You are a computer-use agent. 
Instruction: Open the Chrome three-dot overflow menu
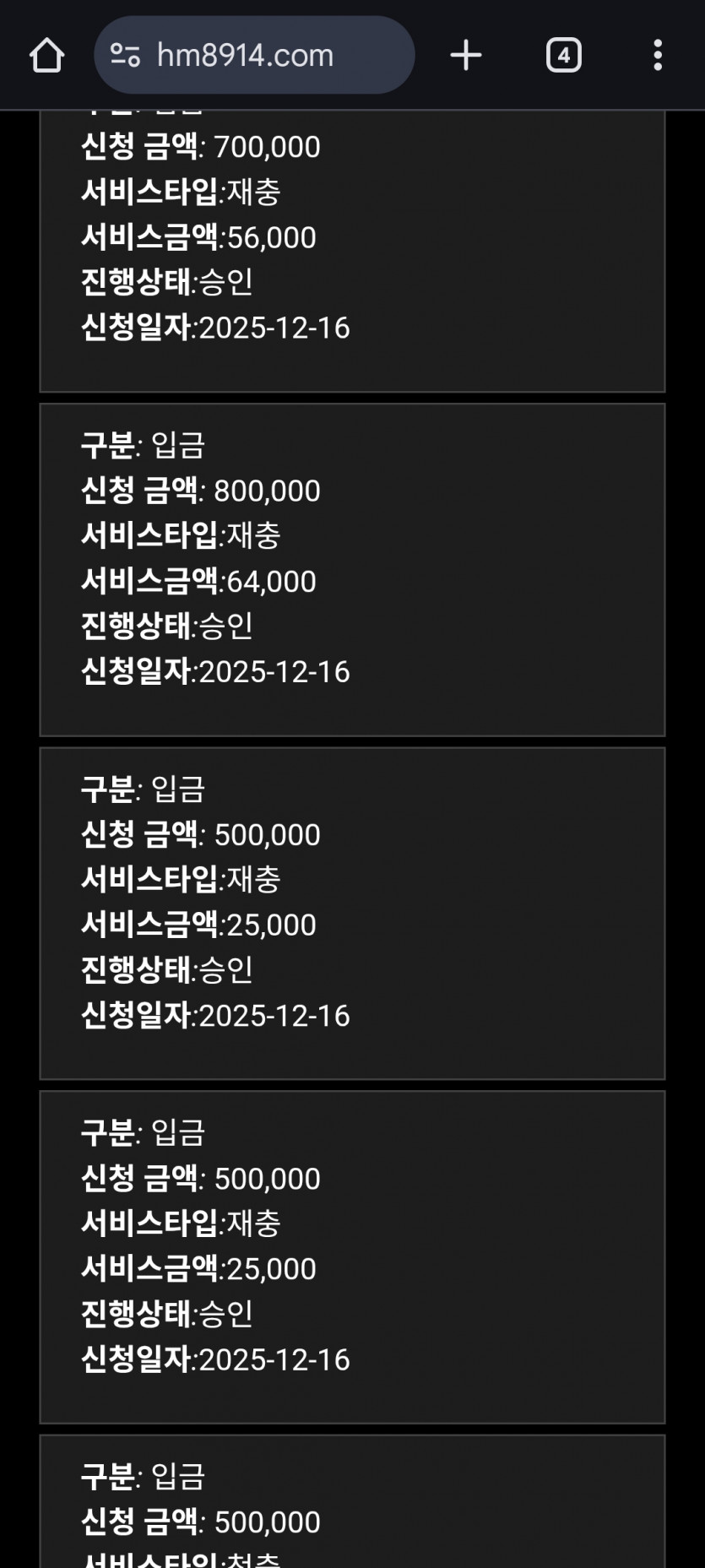(658, 54)
